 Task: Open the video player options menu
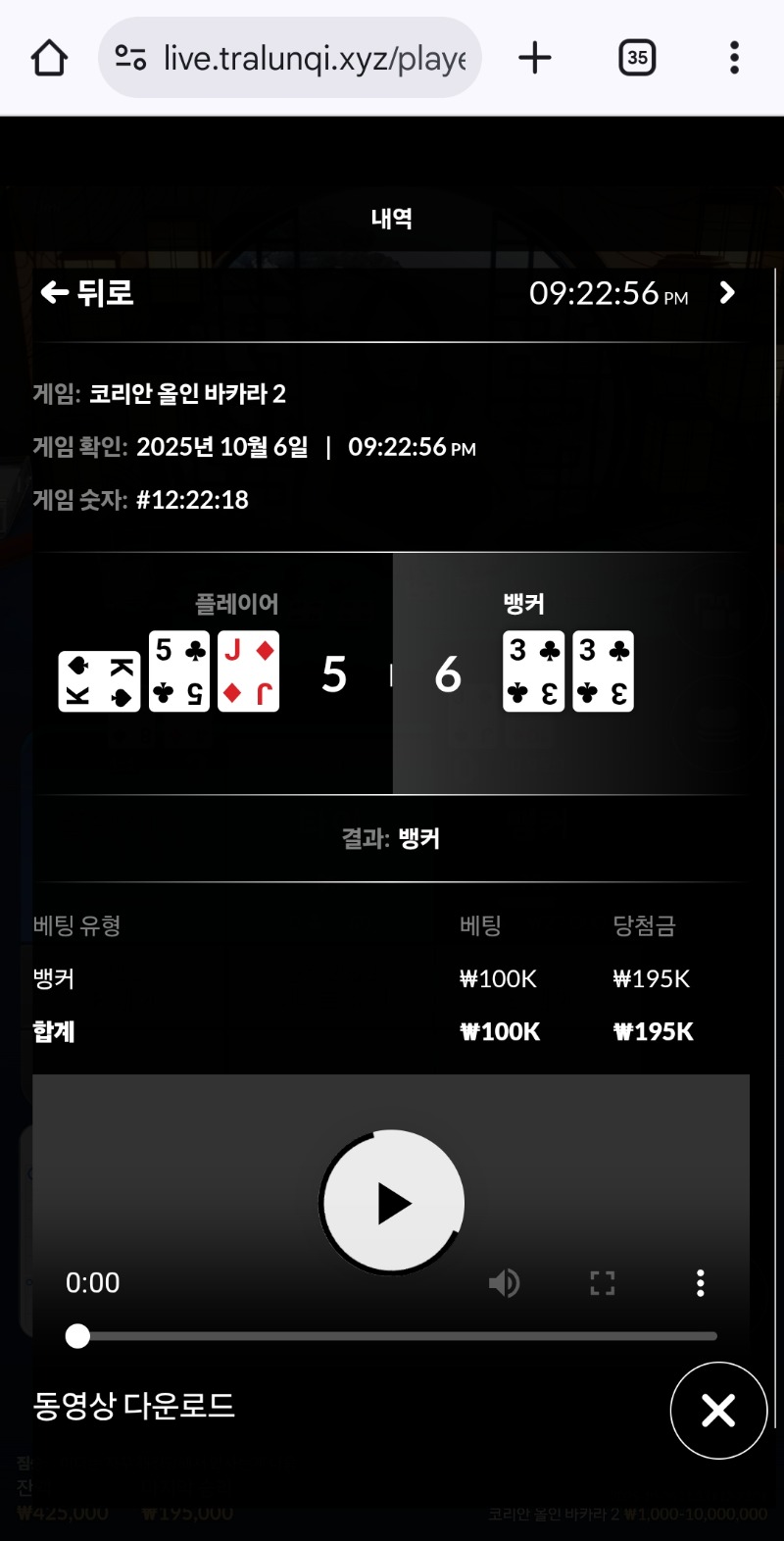click(700, 1283)
